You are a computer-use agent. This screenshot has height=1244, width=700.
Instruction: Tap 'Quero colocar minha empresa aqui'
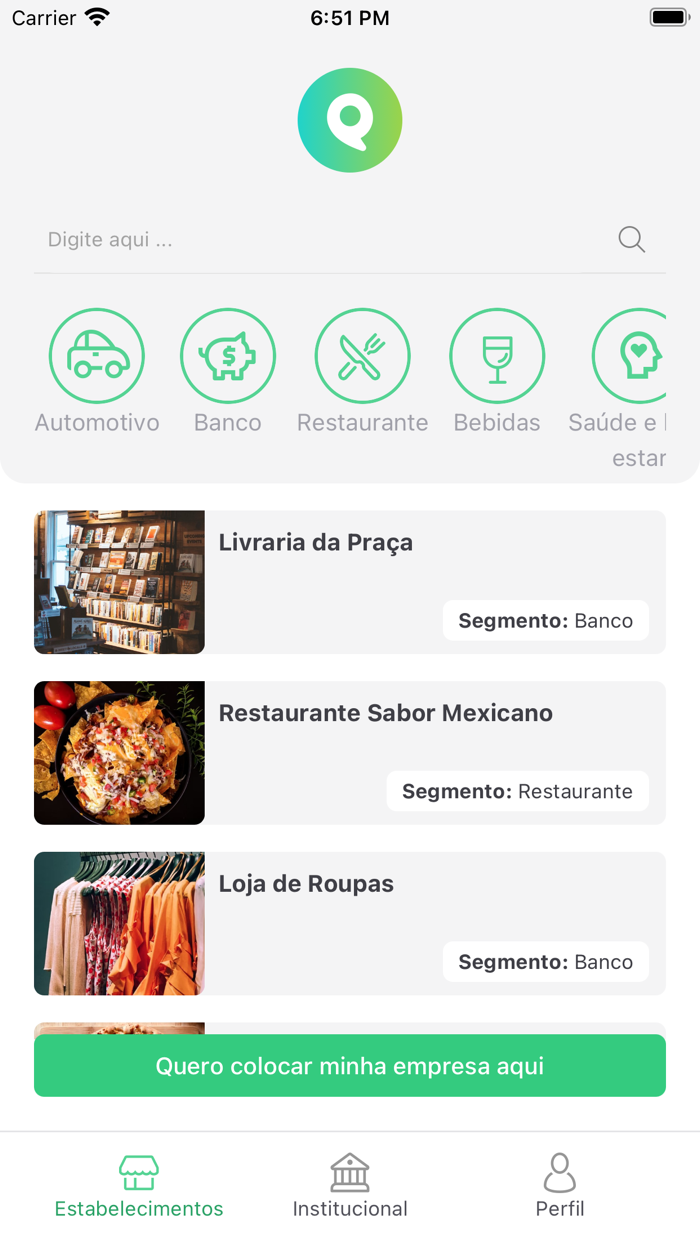coord(350,1066)
